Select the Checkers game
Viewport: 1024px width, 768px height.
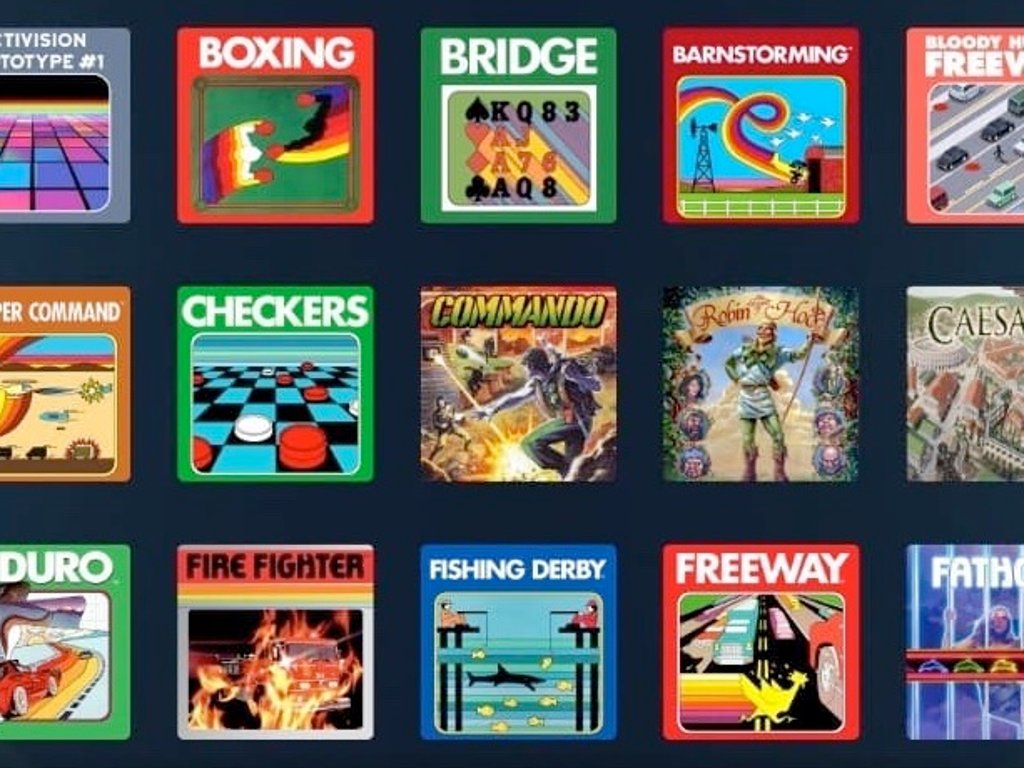coord(275,384)
